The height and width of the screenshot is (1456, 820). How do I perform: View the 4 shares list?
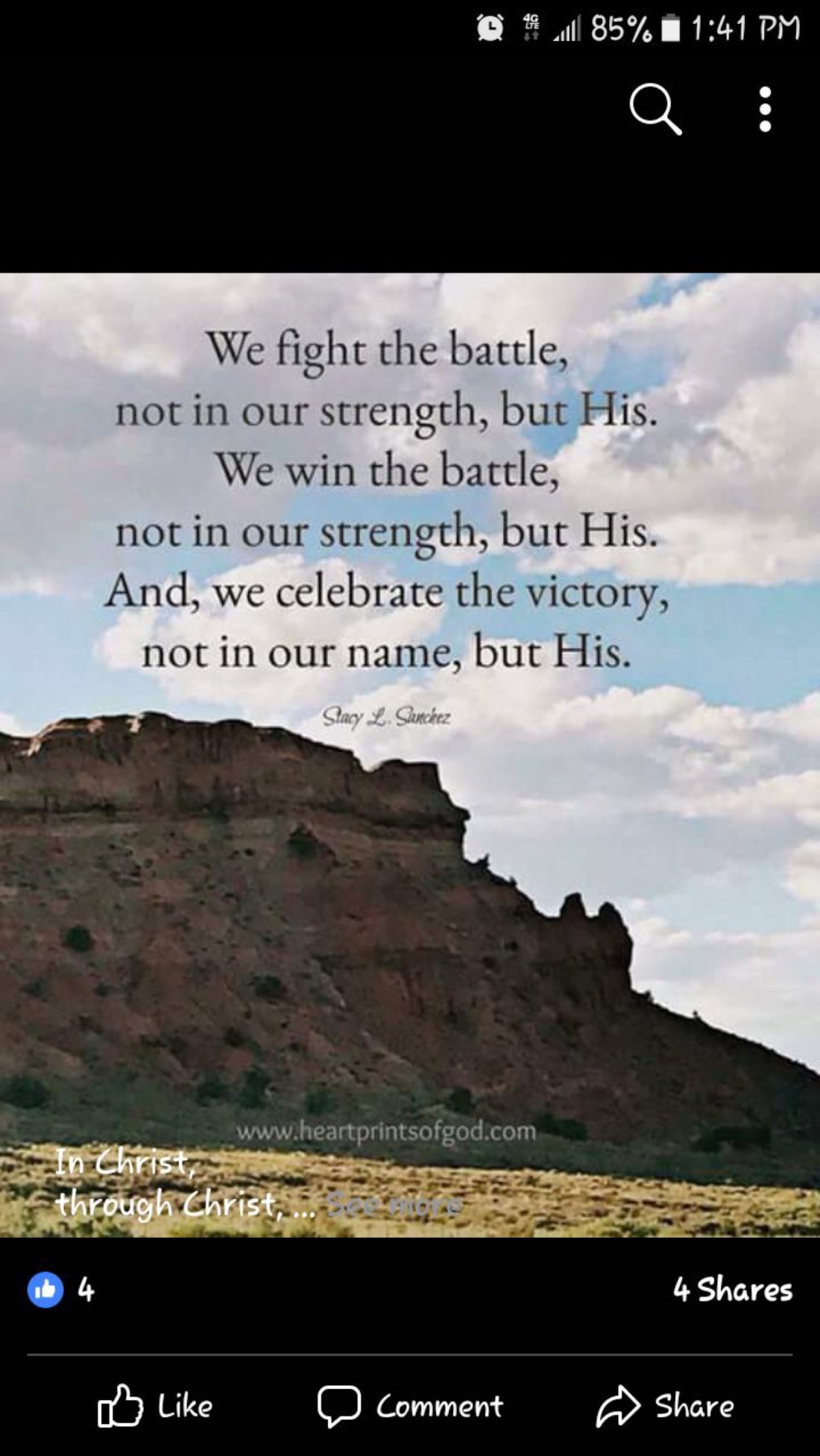click(x=732, y=1289)
